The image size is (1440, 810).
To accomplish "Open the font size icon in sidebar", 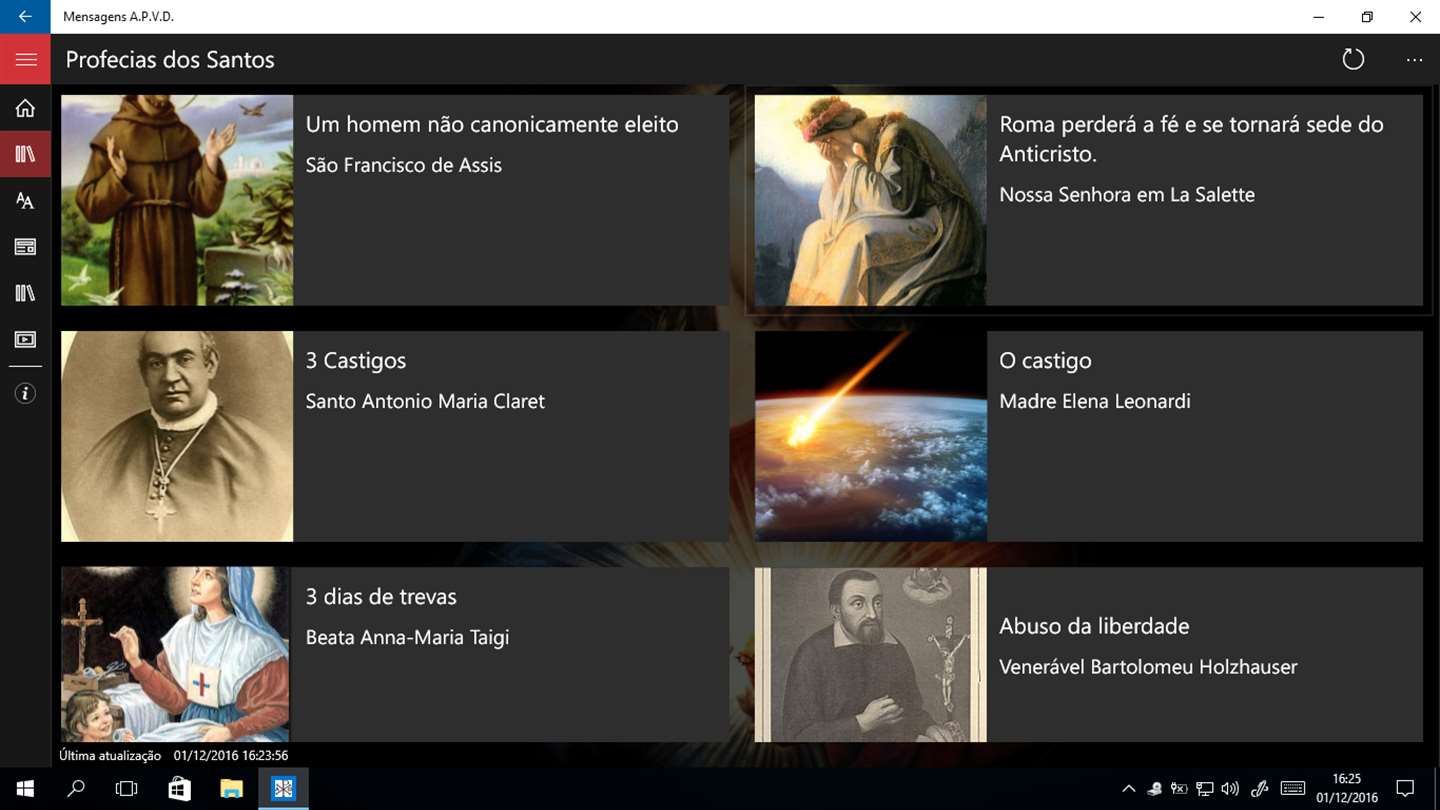I will pyautogui.click(x=25, y=201).
